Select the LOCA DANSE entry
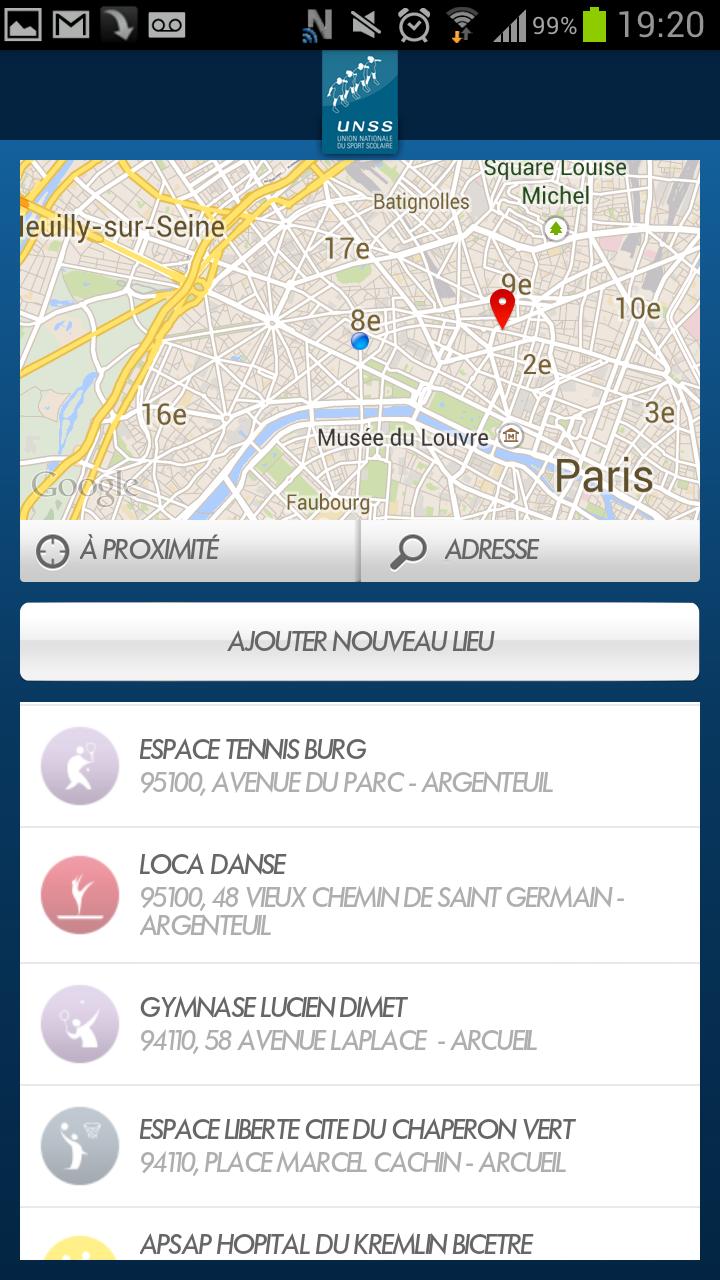The height and width of the screenshot is (1280, 720). [x=360, y=895]
